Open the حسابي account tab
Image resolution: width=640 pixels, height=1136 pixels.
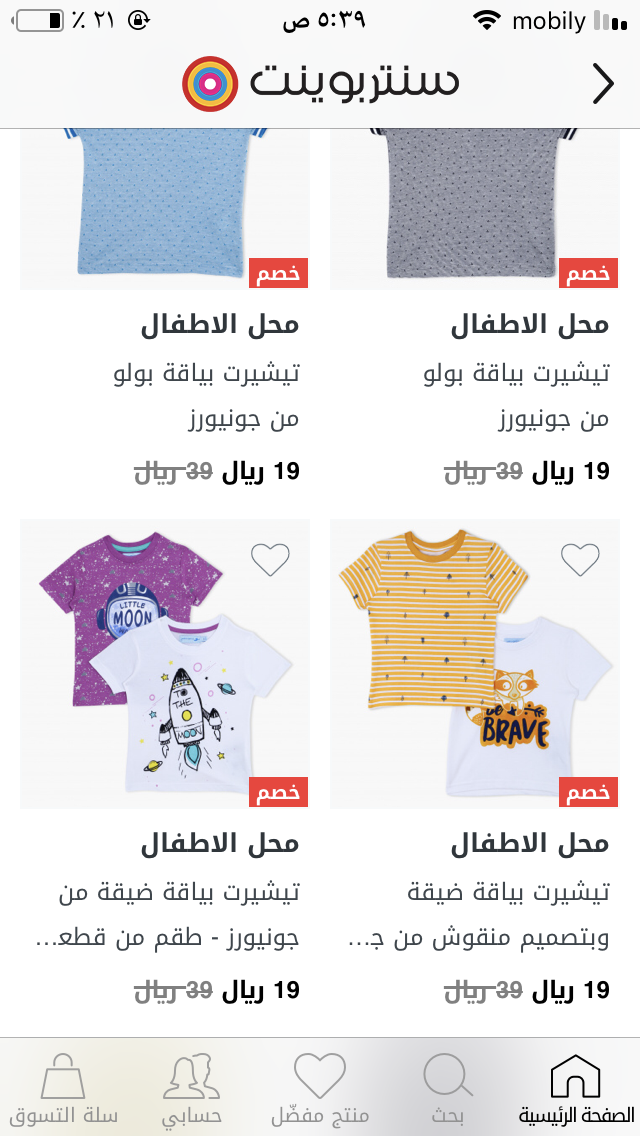click(192, 1088)
